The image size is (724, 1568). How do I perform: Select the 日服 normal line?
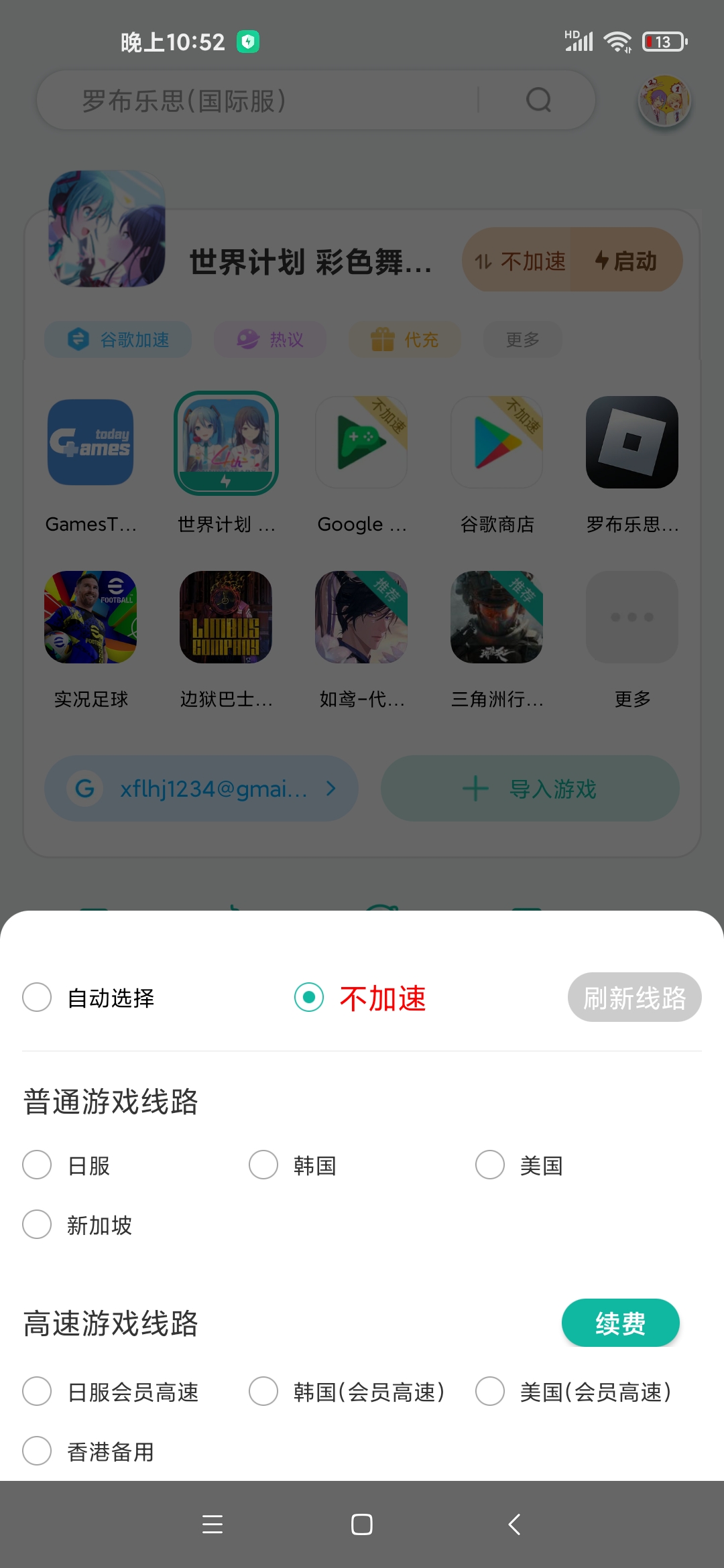coord(38,1165)
